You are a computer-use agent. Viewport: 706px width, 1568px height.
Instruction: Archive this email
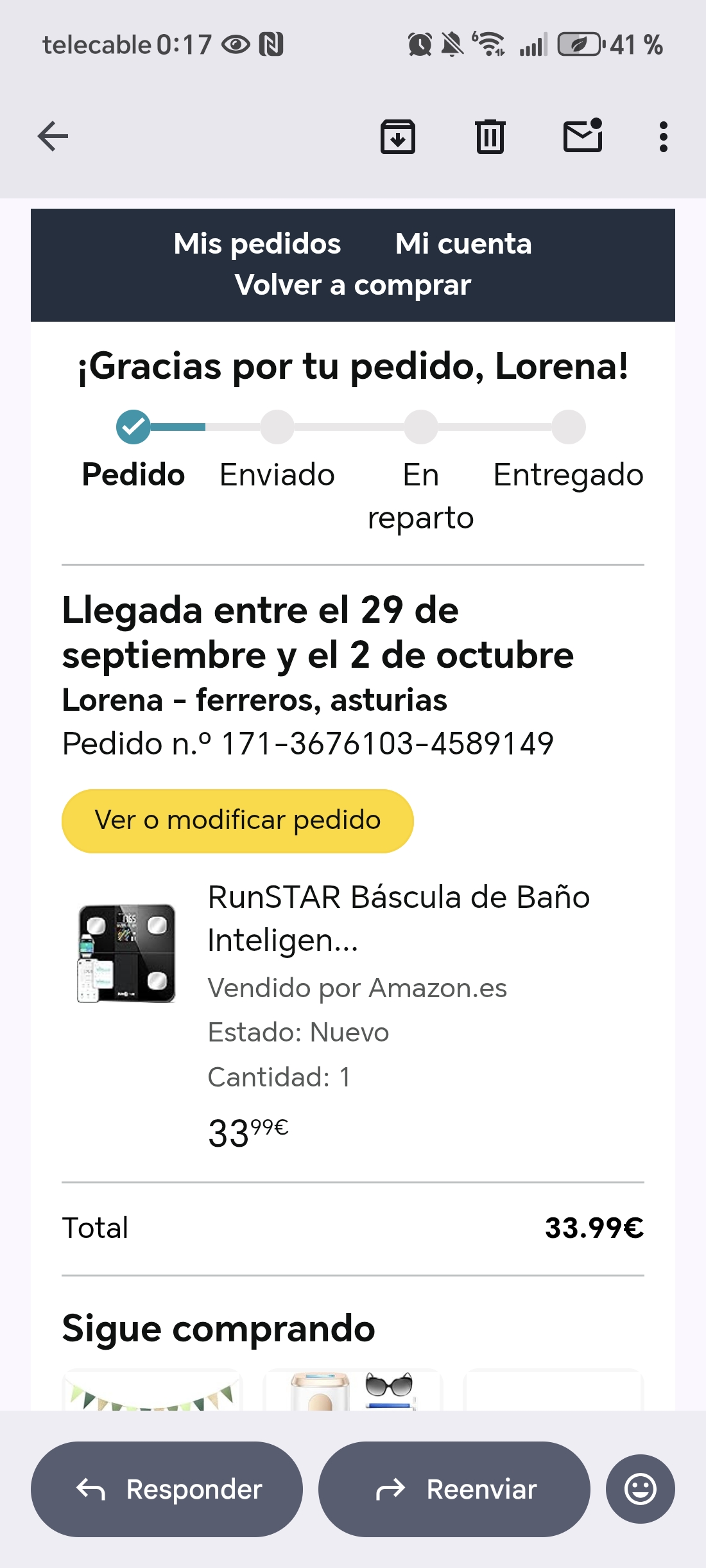398,137
